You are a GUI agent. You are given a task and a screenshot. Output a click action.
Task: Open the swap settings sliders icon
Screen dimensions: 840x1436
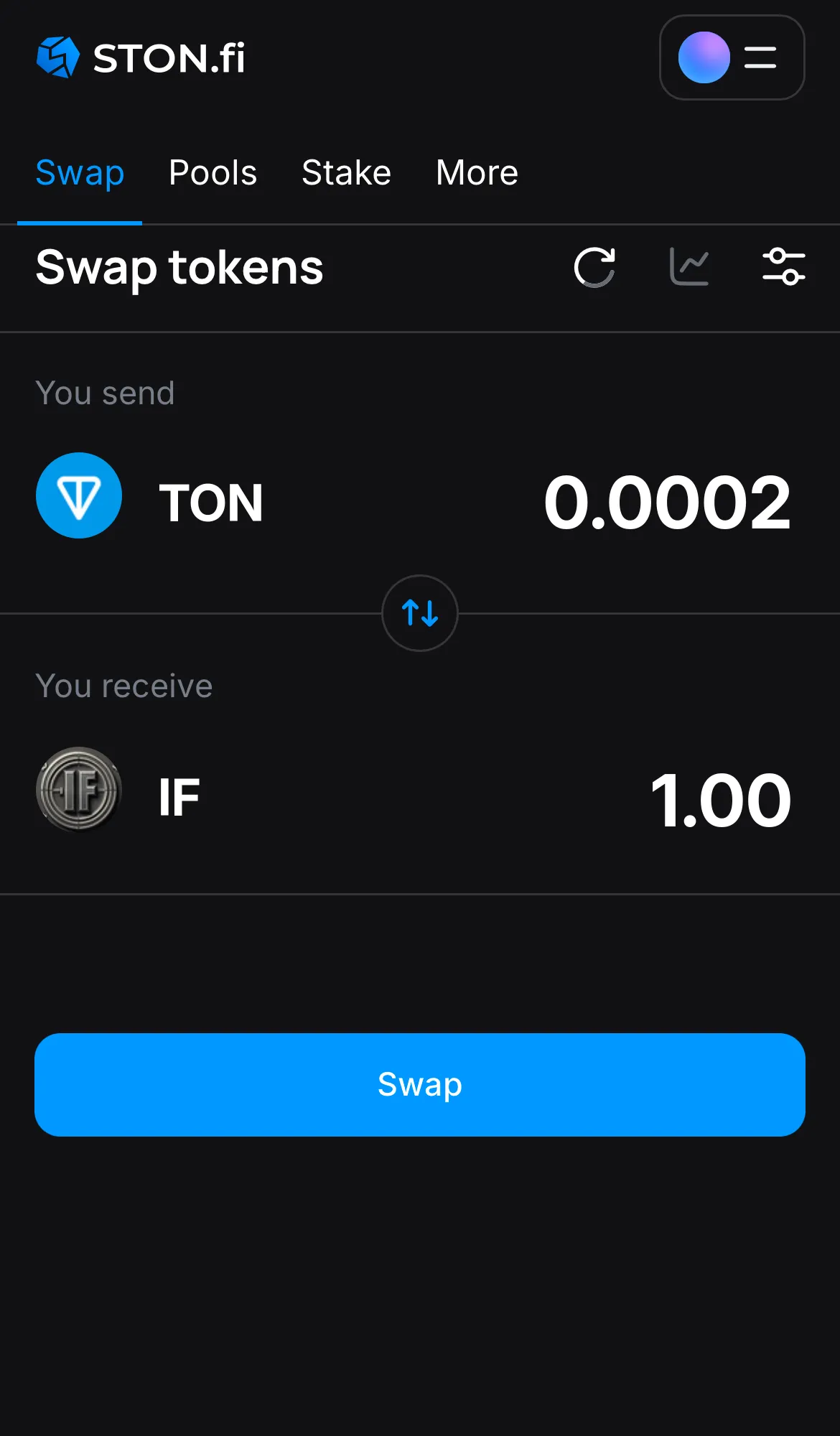[x=784, y=267]
